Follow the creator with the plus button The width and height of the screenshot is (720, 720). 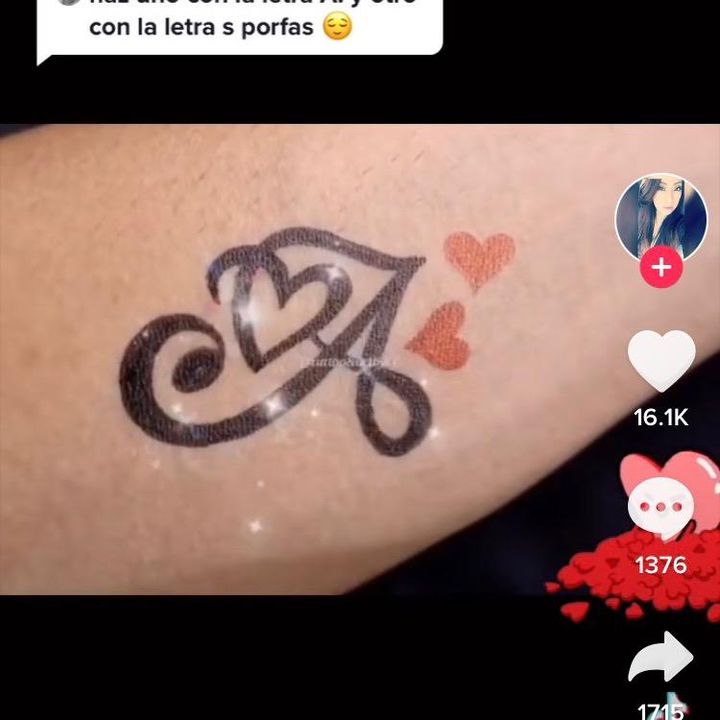click(x=661, y=268)
